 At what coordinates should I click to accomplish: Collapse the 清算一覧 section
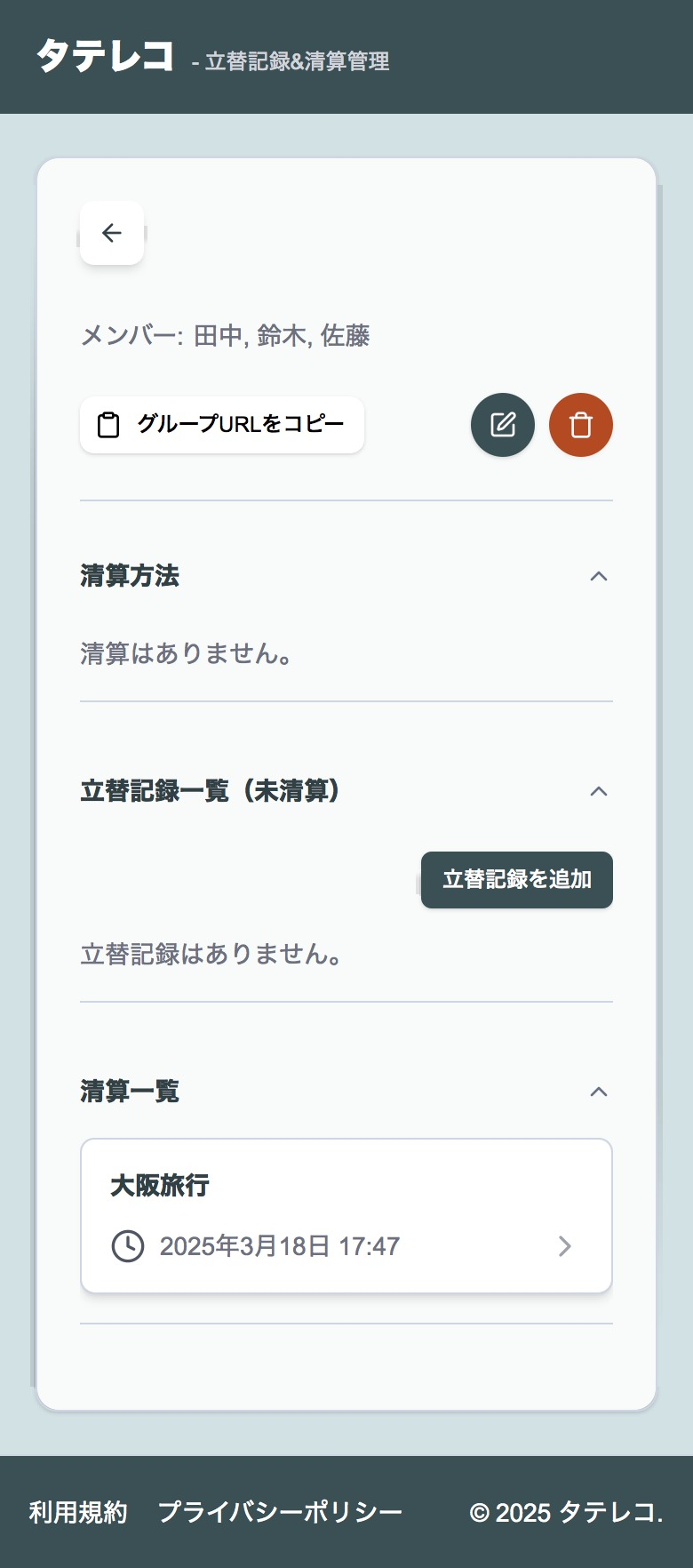click(601, 1092)
